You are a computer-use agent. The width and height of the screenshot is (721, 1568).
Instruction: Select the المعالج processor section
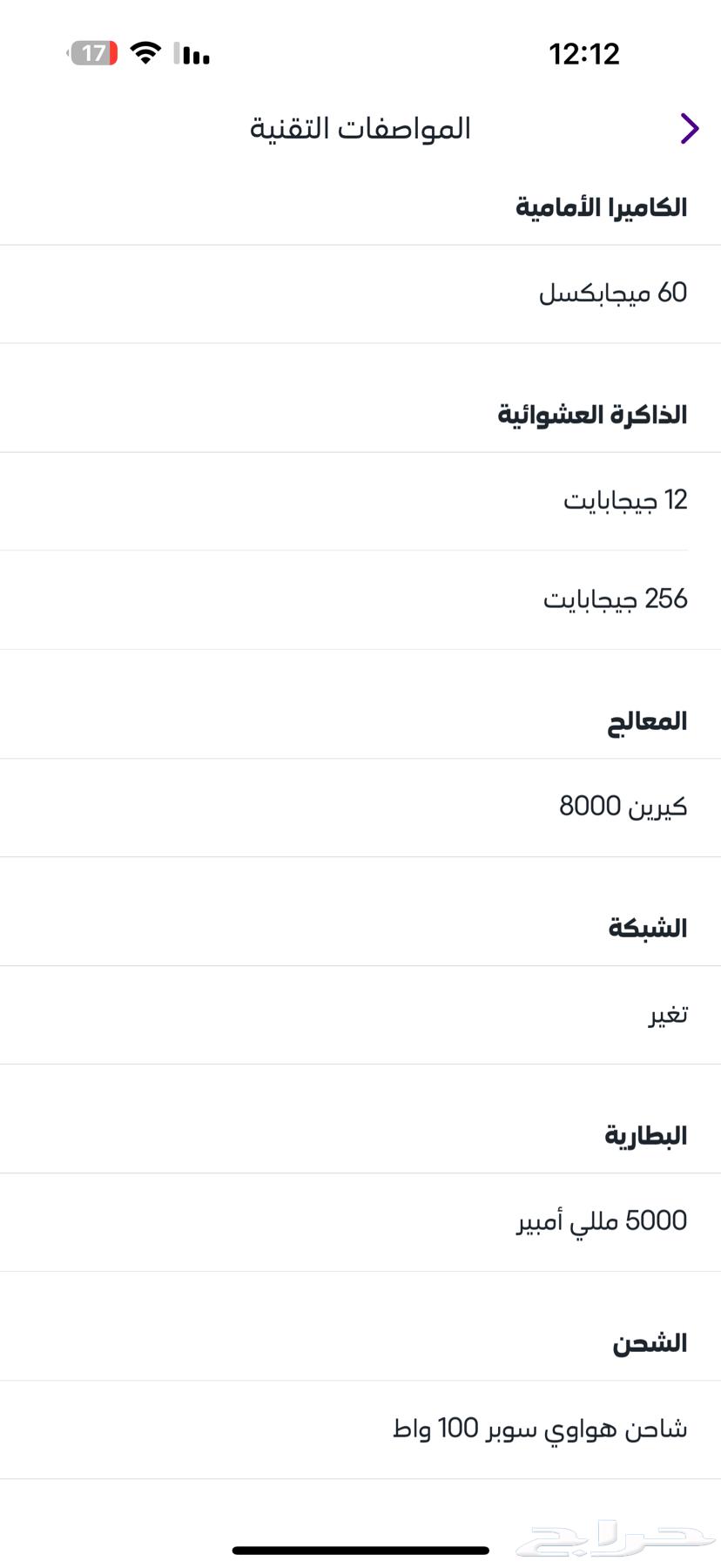tap(649, 720)
